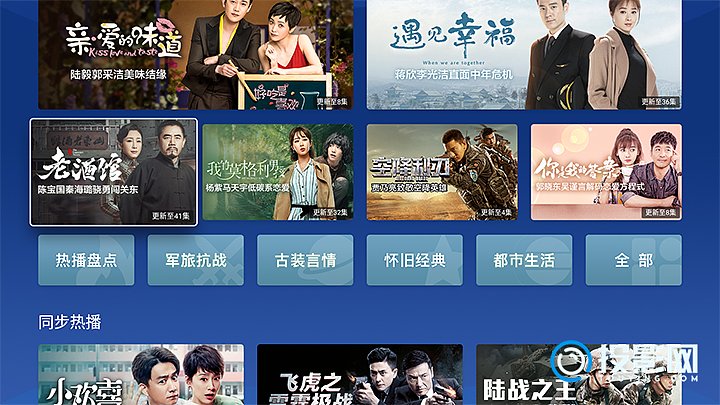Viewport: 720px width, 405px height.
Task: Select the 军旅抗战 category
Action: pyautogui.click(x=195, y=260)
